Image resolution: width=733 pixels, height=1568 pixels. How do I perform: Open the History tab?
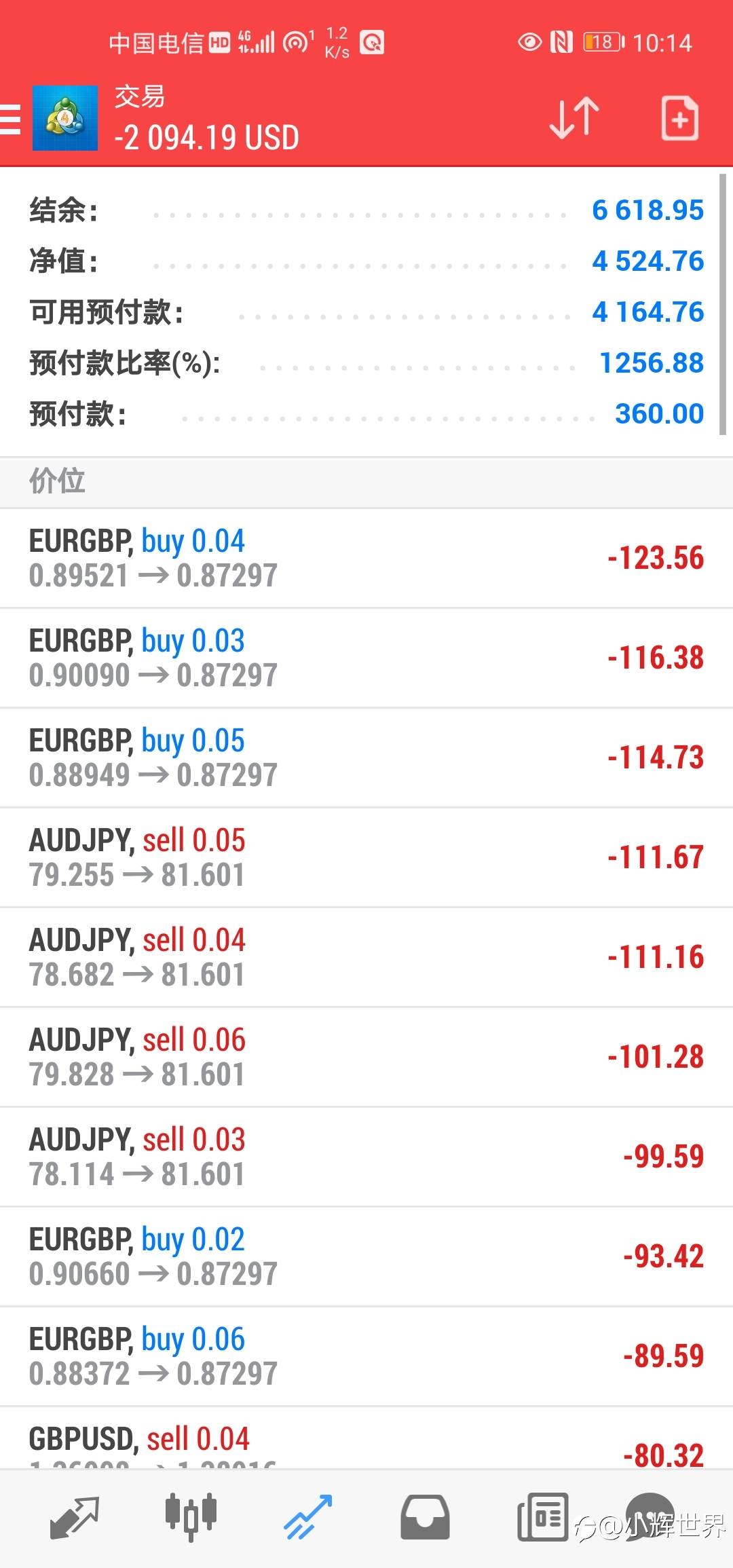tap(425, 1518)
